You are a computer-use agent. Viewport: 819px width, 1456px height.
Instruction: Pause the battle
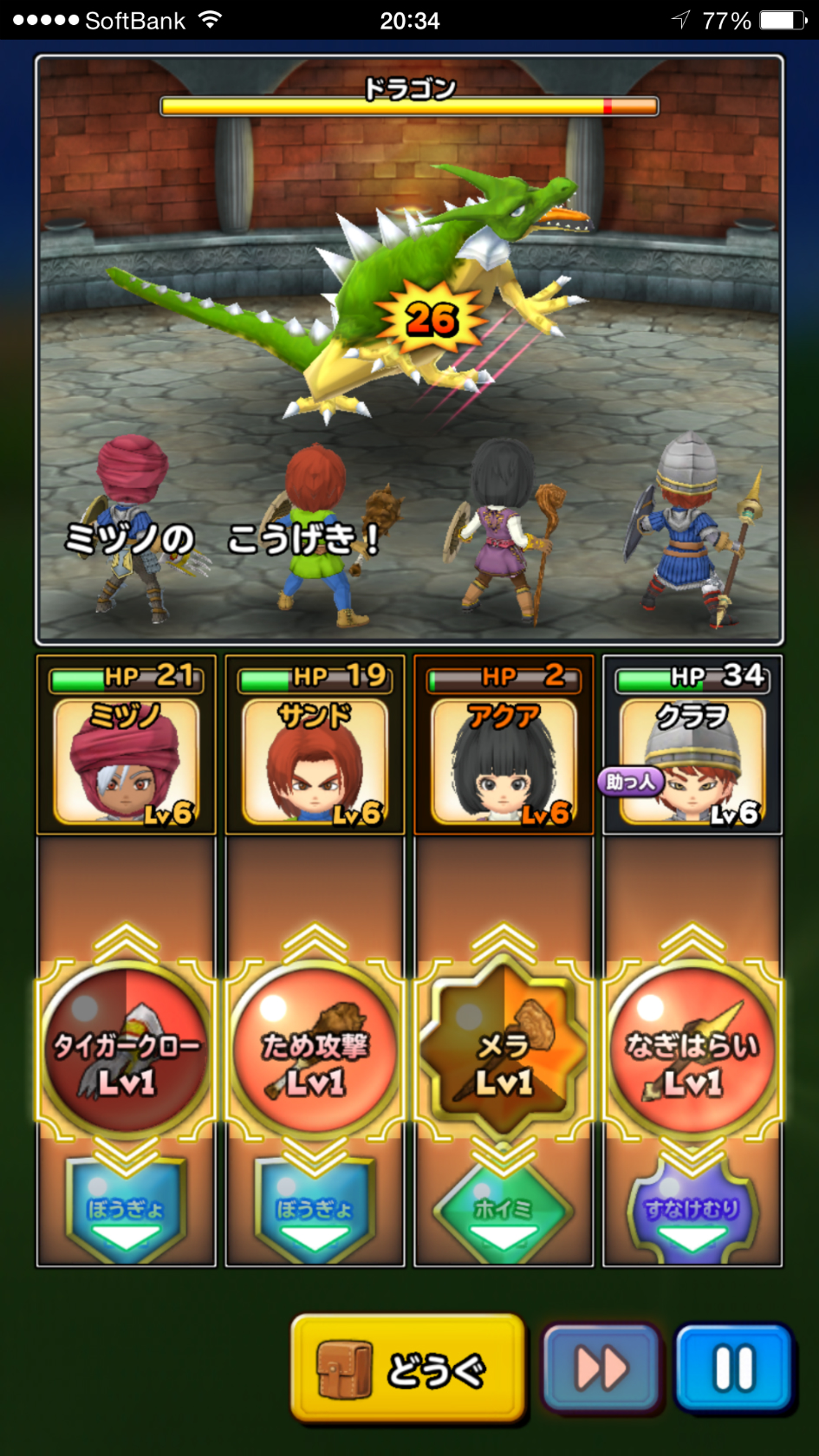coord(733,1369)
